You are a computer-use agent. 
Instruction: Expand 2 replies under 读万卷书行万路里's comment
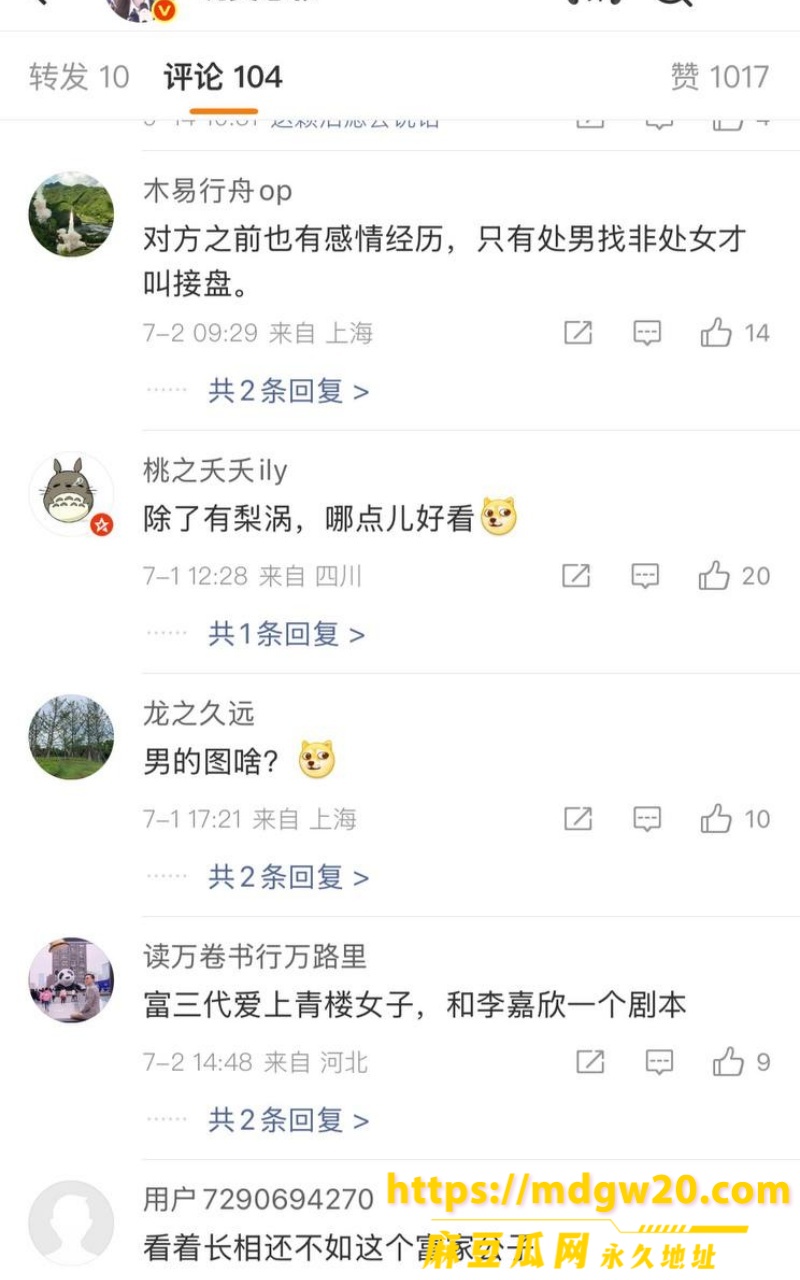(x=288, y=1120)
